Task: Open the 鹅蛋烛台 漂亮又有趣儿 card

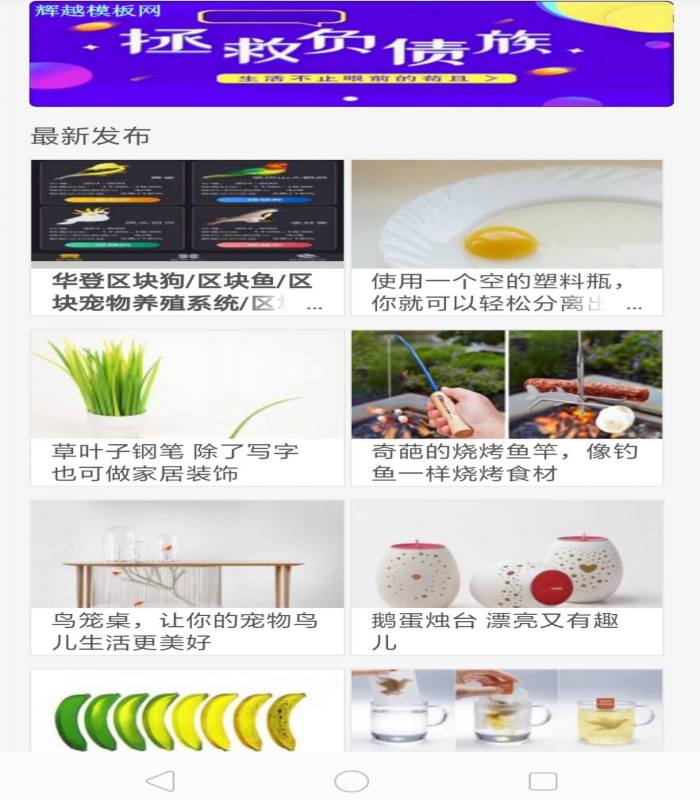Action: click(x=506, y=578)
